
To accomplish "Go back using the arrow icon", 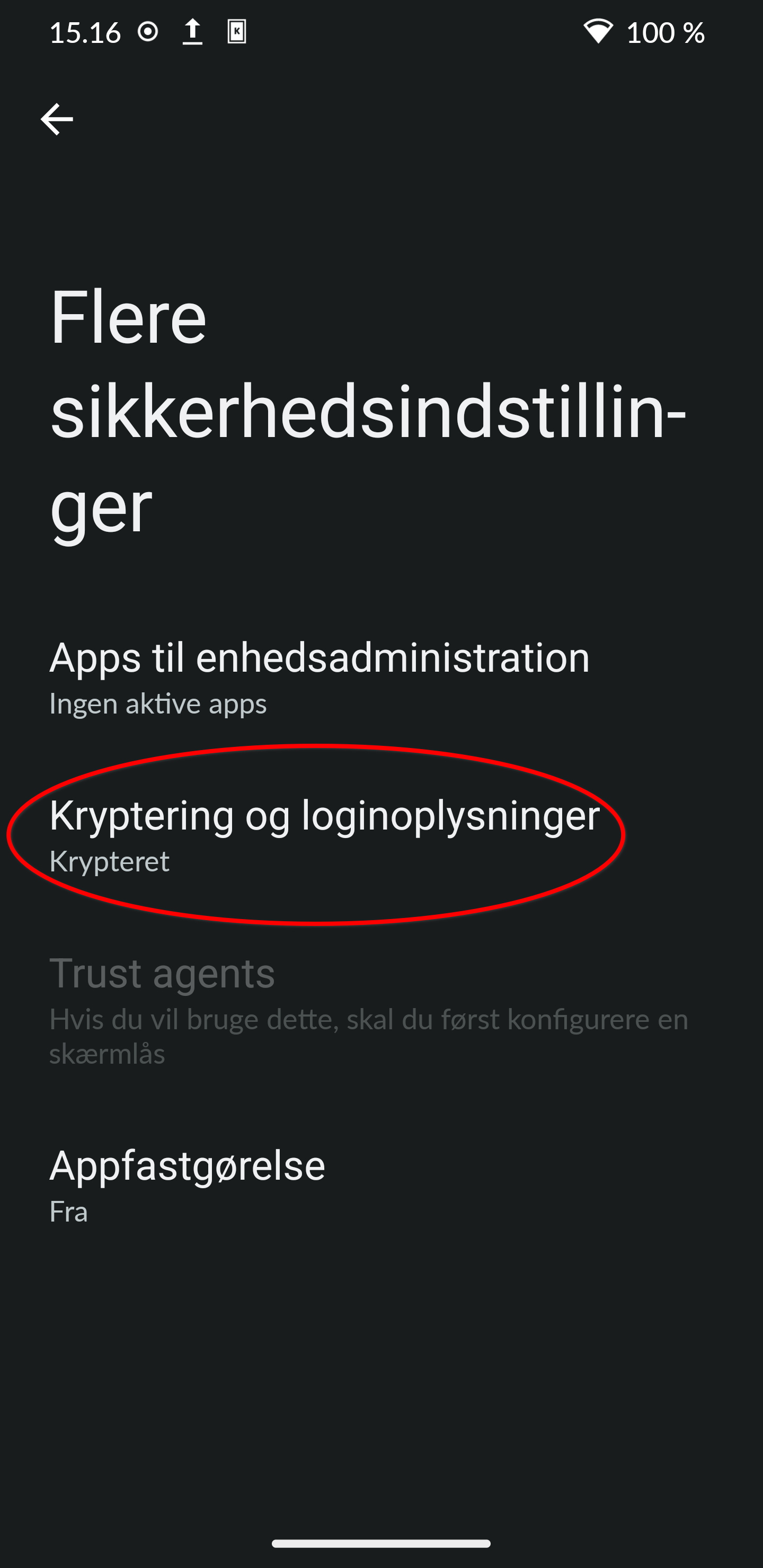I will coord(57,119).
